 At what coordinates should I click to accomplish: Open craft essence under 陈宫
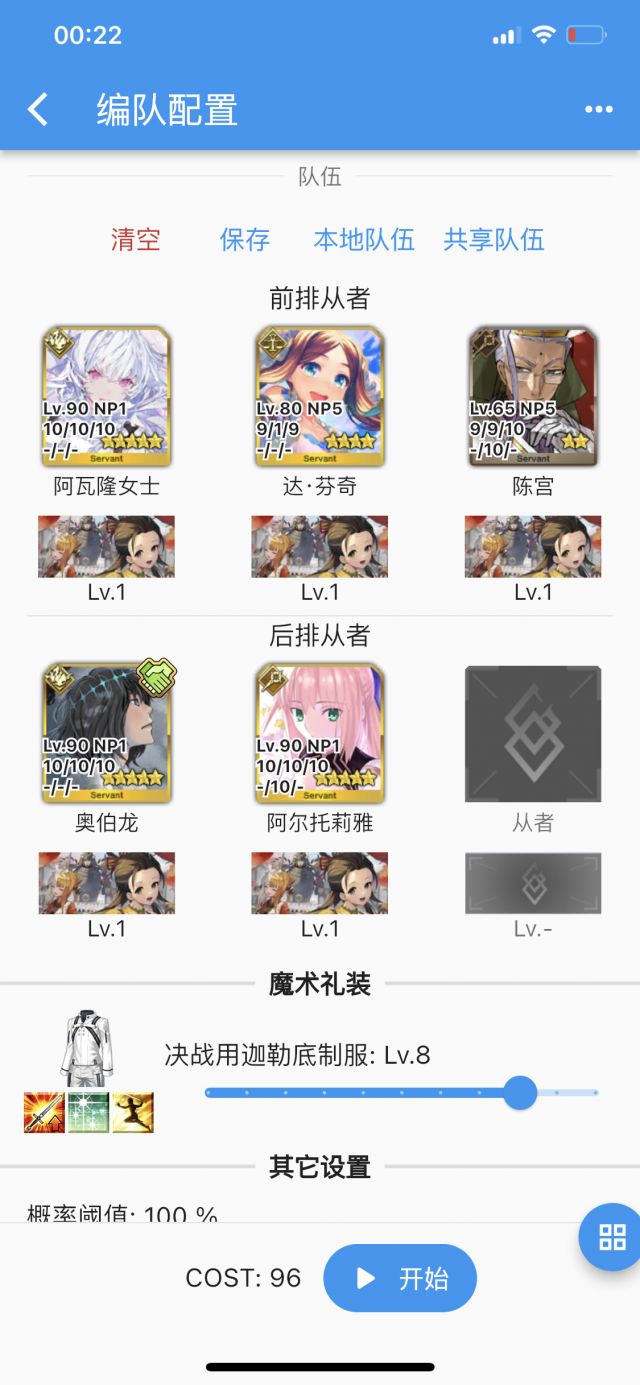coord(533,547)
